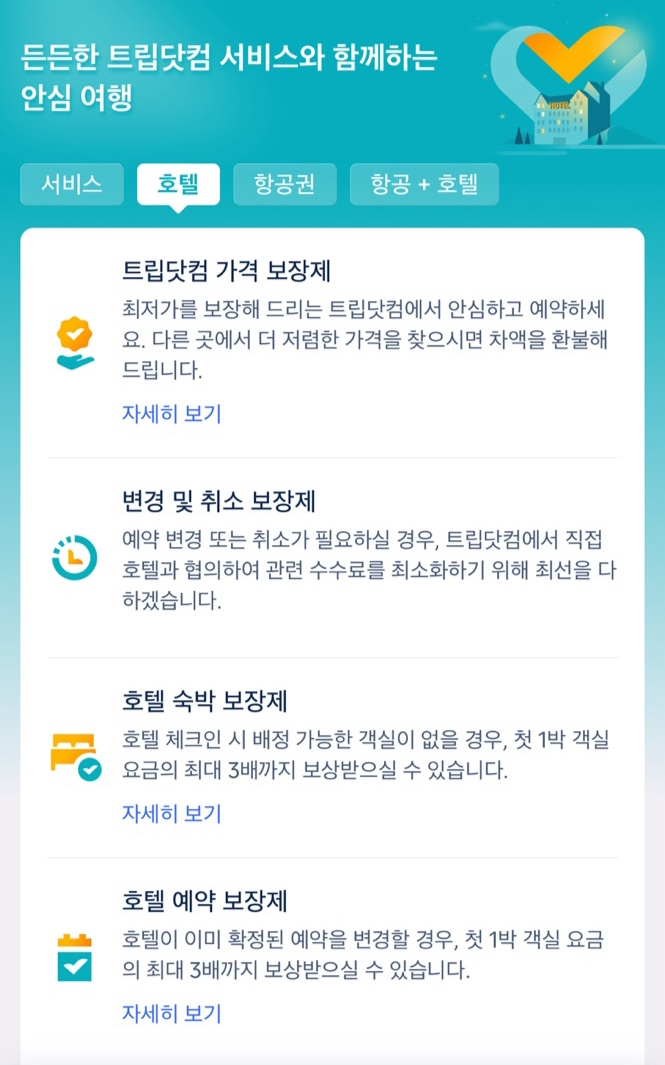
Task: Open the 항공권 tab
Action: [x=285, y=184]
